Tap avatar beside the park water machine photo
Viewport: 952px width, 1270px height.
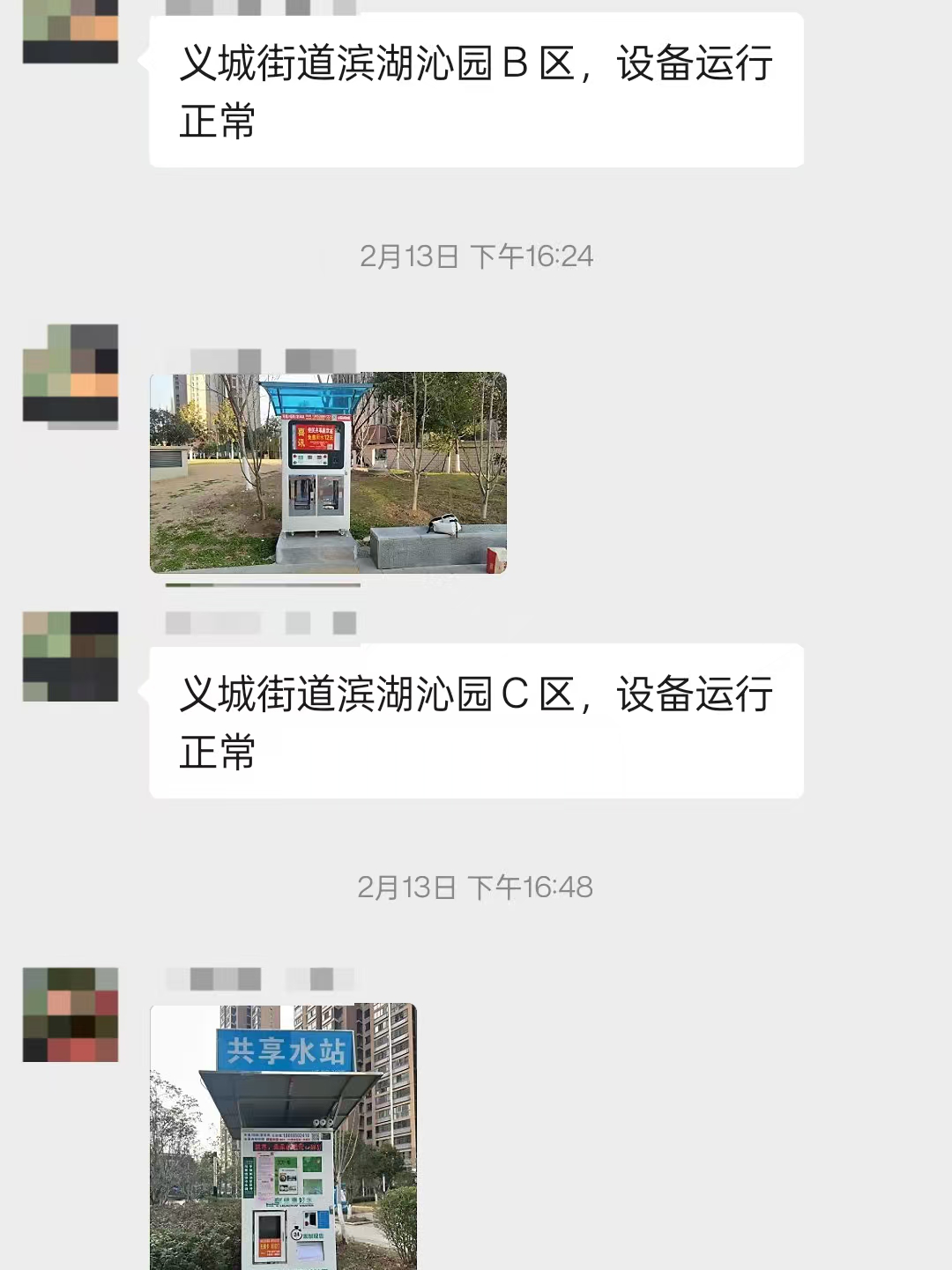tap(71, 374)
